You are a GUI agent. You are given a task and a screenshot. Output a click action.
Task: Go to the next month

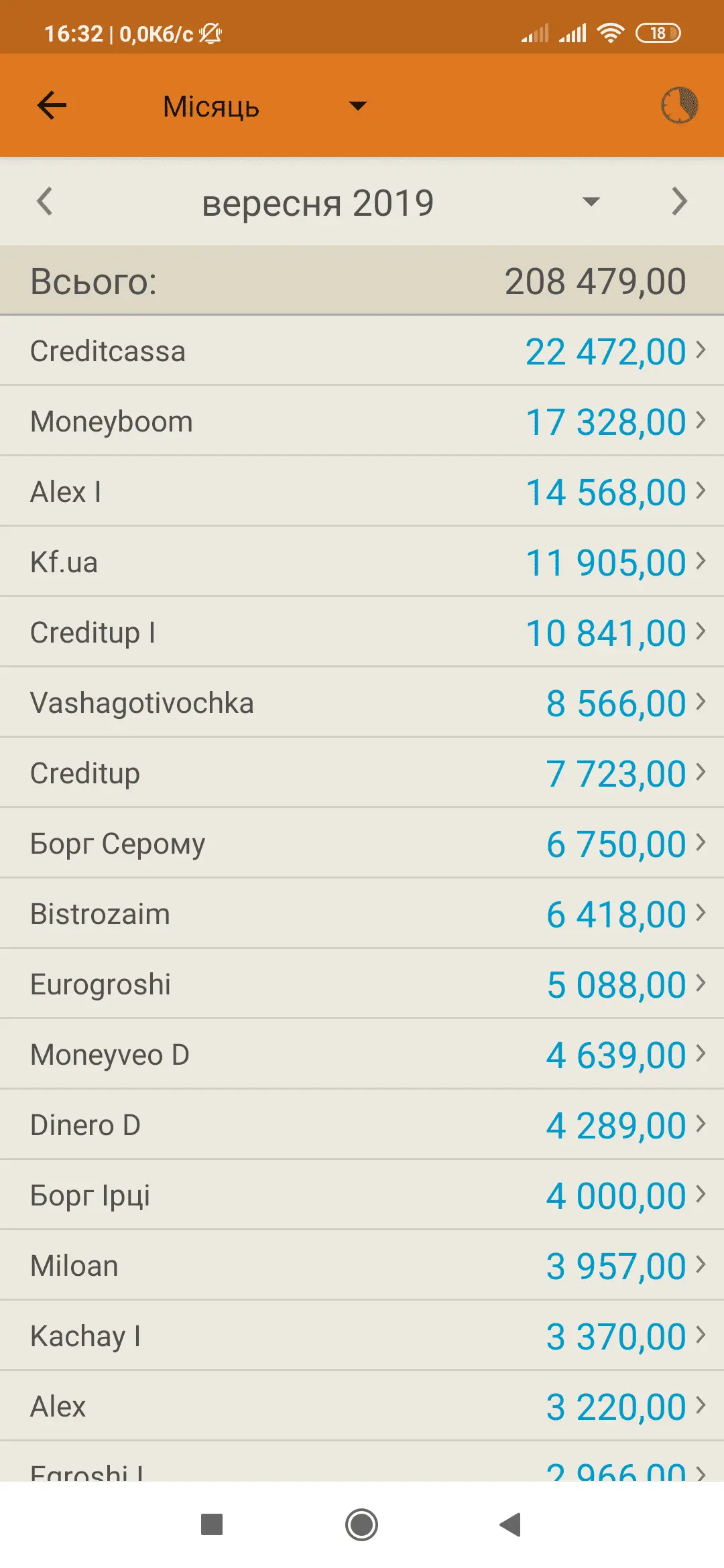[x=679, y=202]
